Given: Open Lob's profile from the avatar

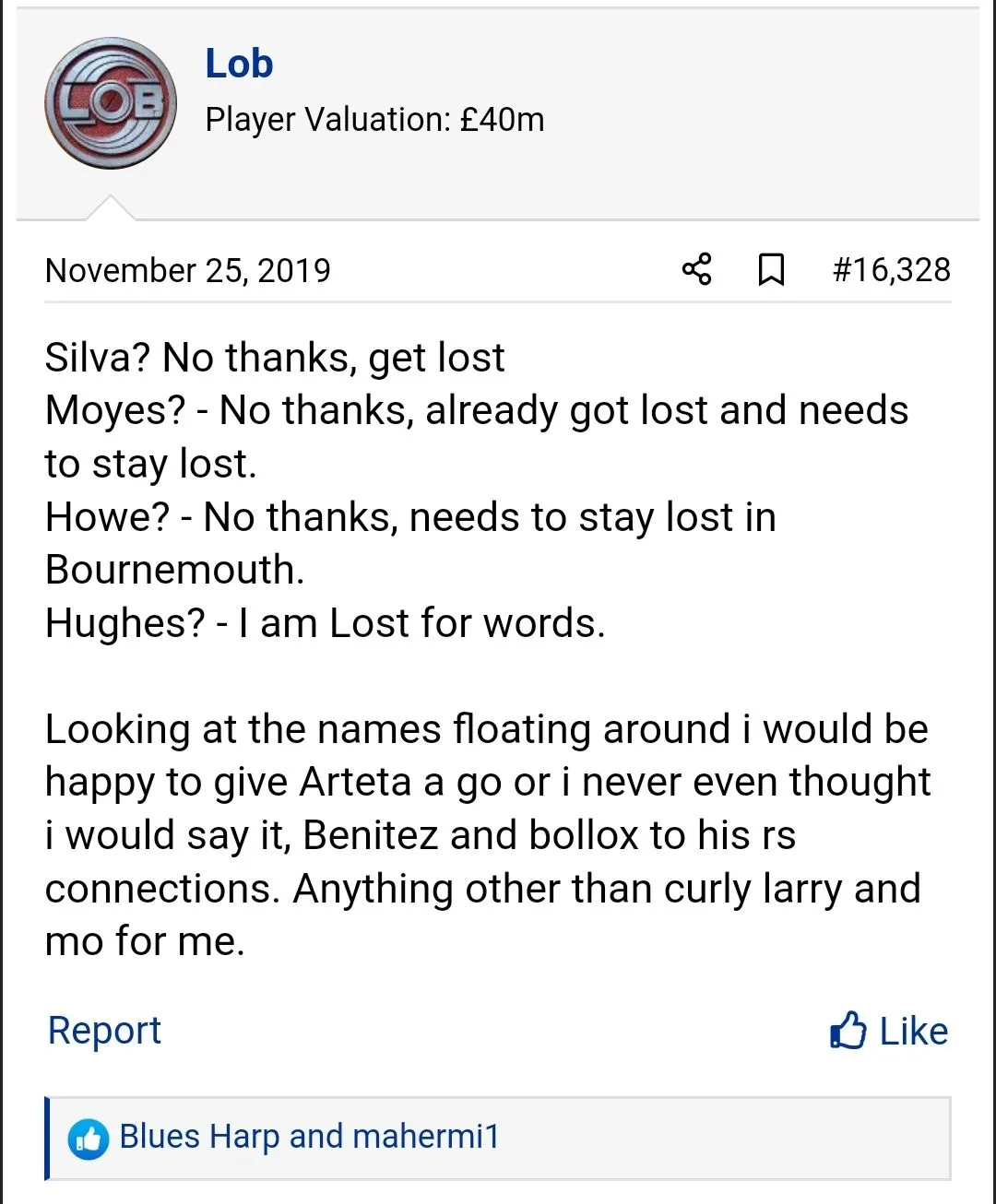Looking at the screenshot, I should (x=111, y=103).
